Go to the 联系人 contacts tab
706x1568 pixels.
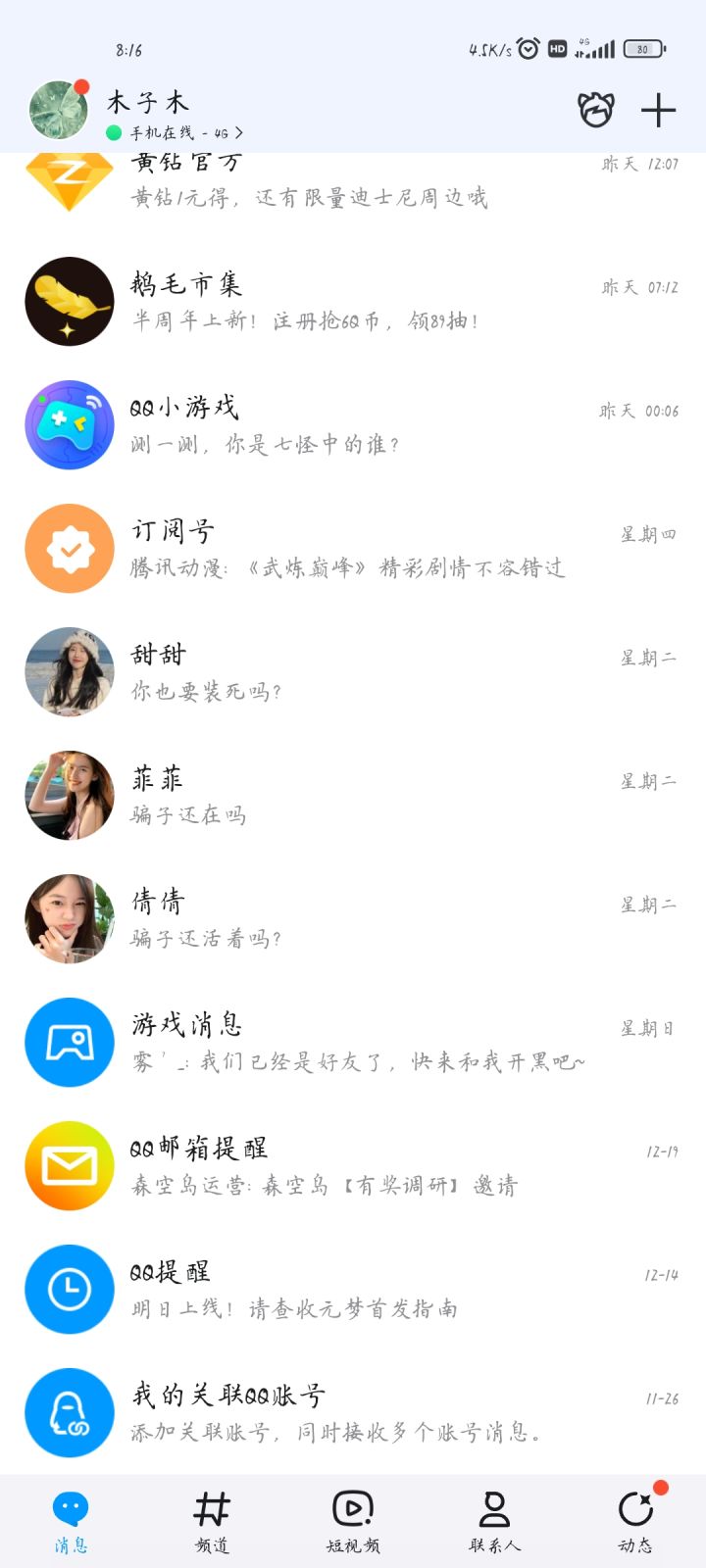[494, 1522]
